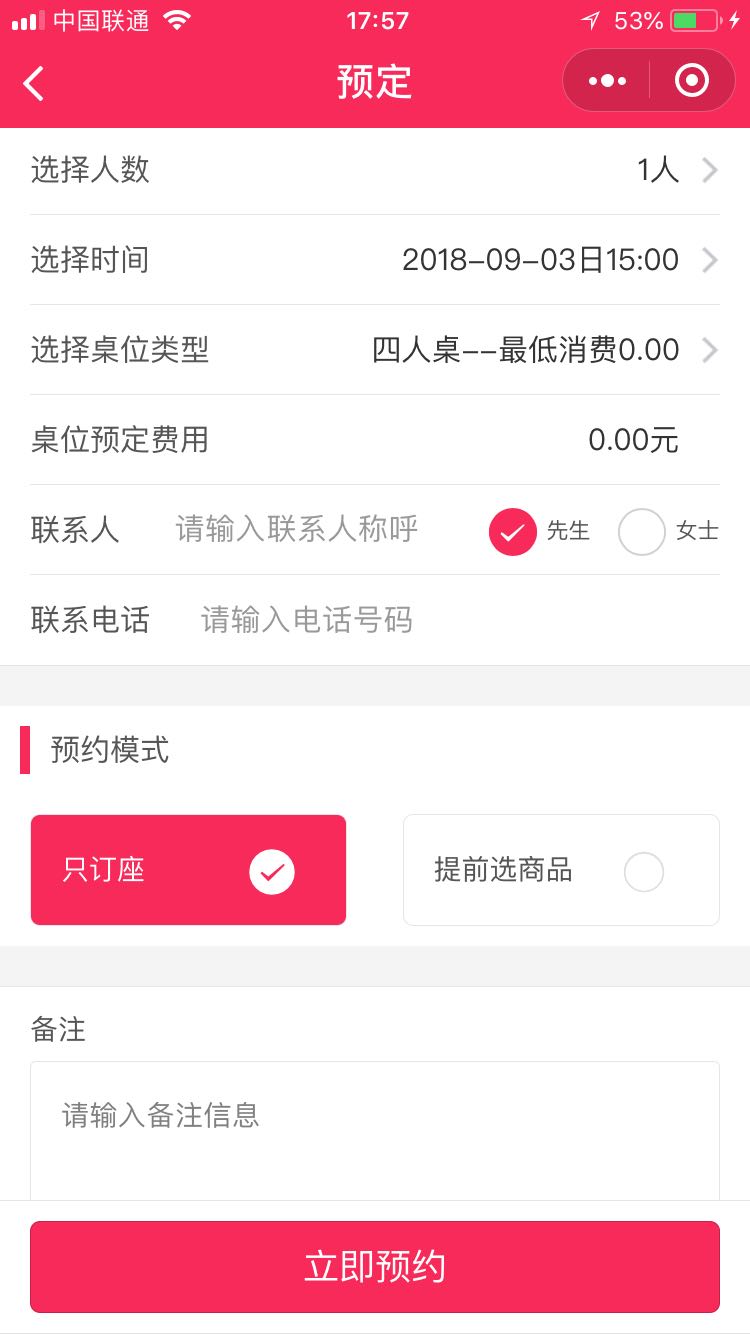Select 女士 as the title
This screenshot has width=750, height=1334.
[669, 531]
